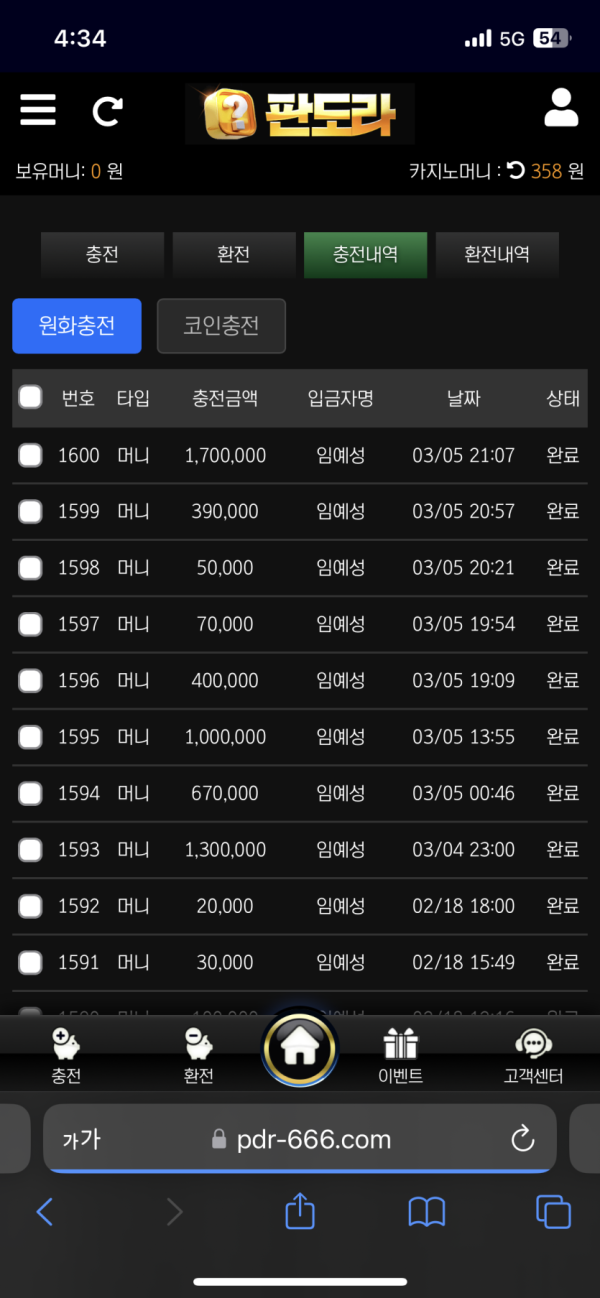Tick the checkbox for entry 1597
This screenshot has height=1298, width=600.
pyautogui.click(x=30, y=624)
